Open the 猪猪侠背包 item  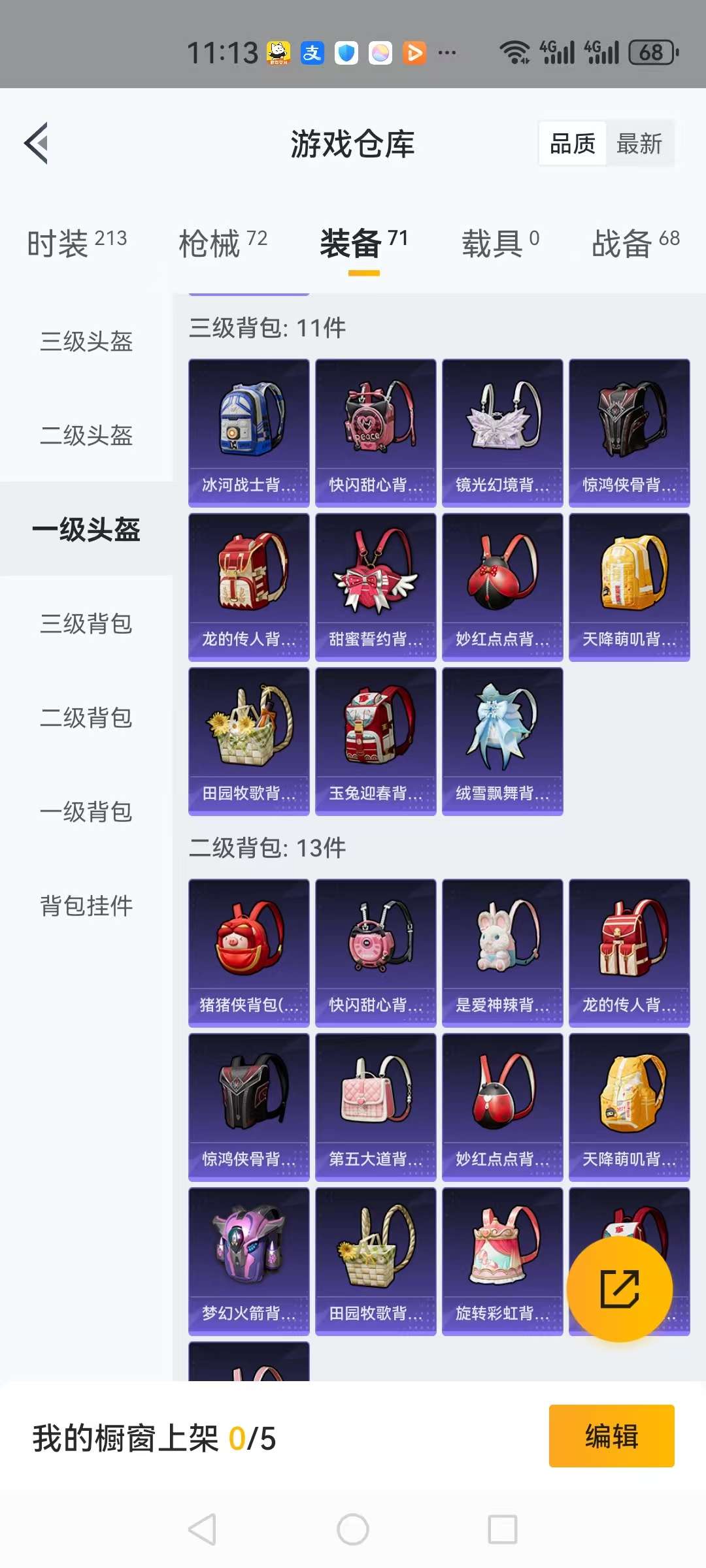249,952
